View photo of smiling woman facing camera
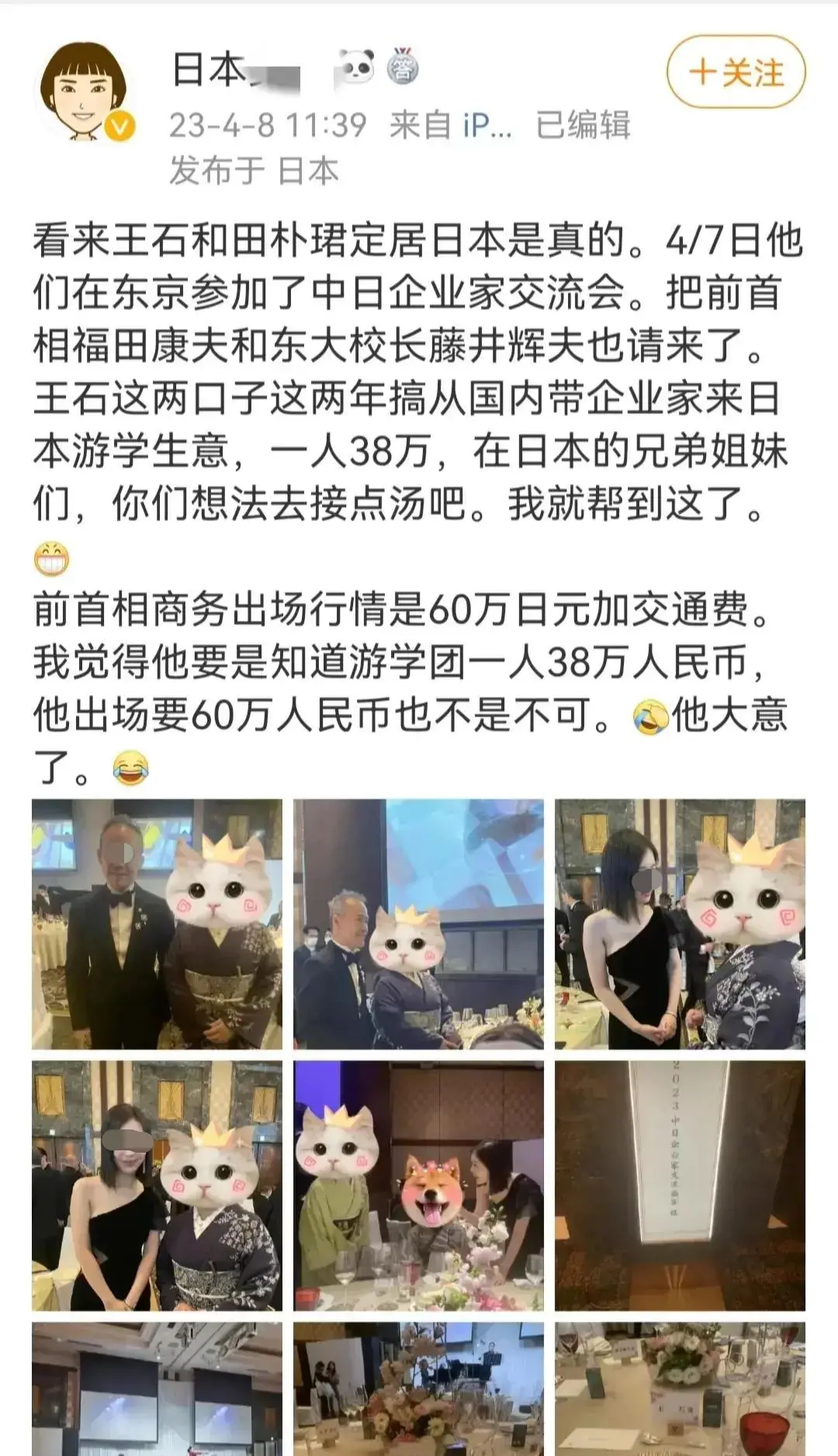This screenshot has width=838, height=1456. coord(157,1185)
